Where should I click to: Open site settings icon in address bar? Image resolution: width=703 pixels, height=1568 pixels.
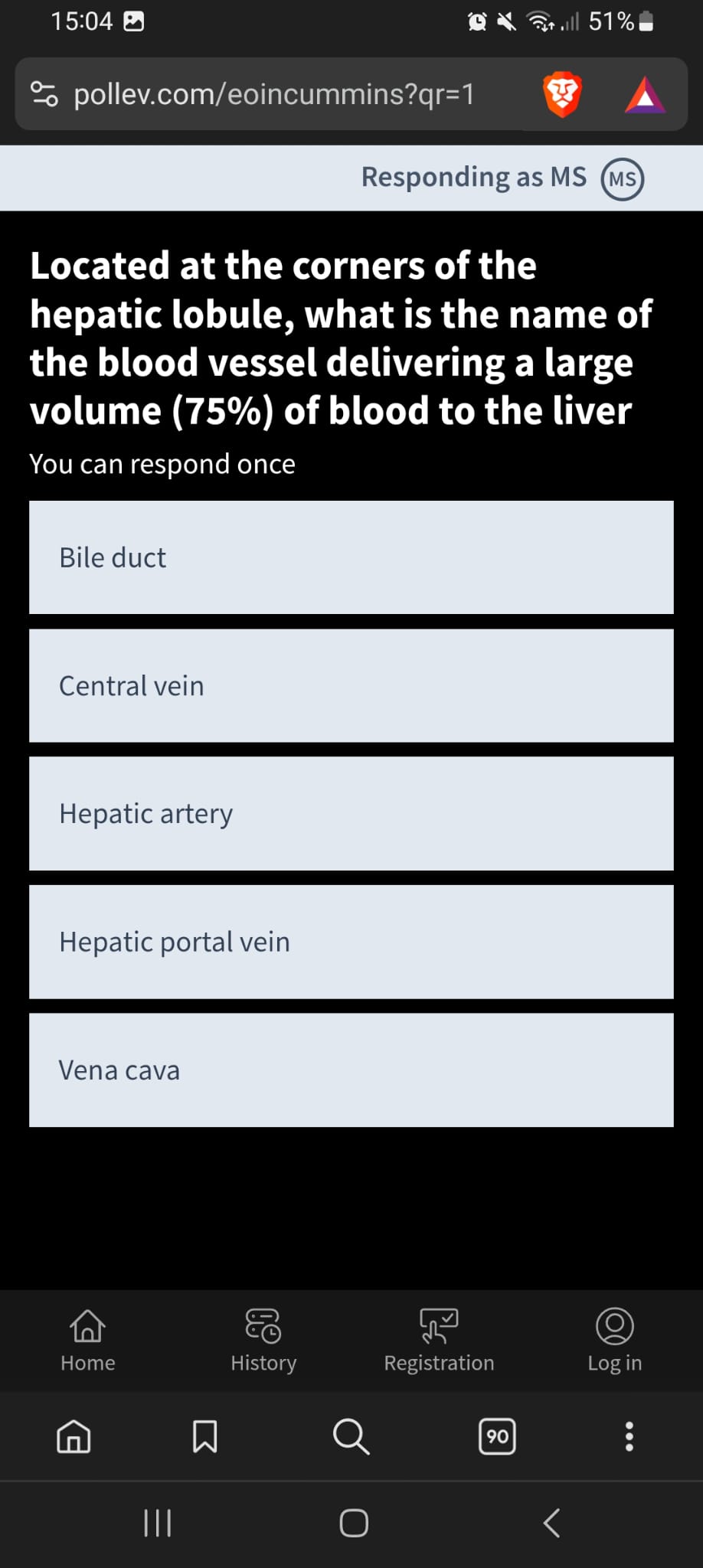pos(44,94)
